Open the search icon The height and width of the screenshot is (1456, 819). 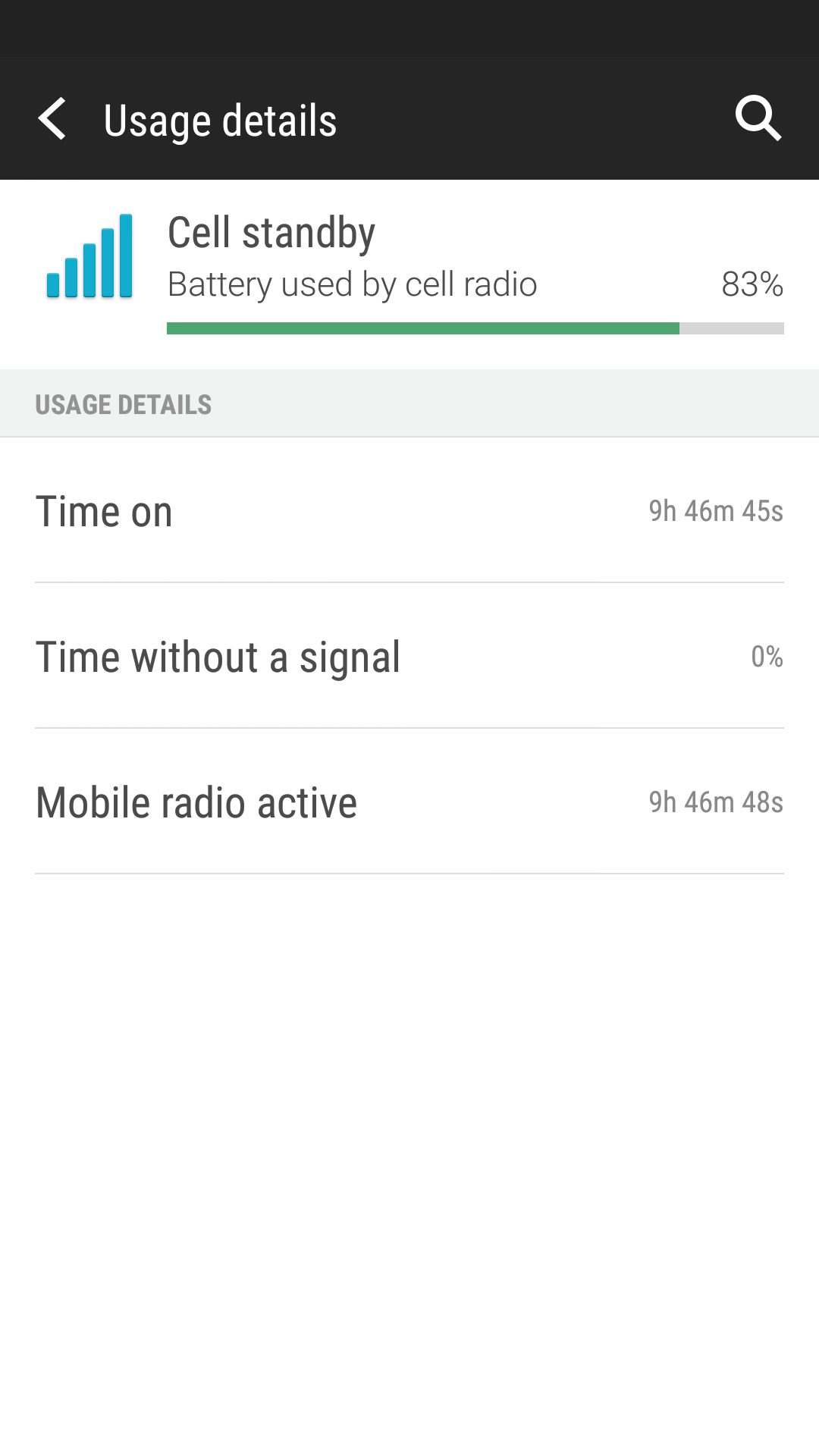758,118
